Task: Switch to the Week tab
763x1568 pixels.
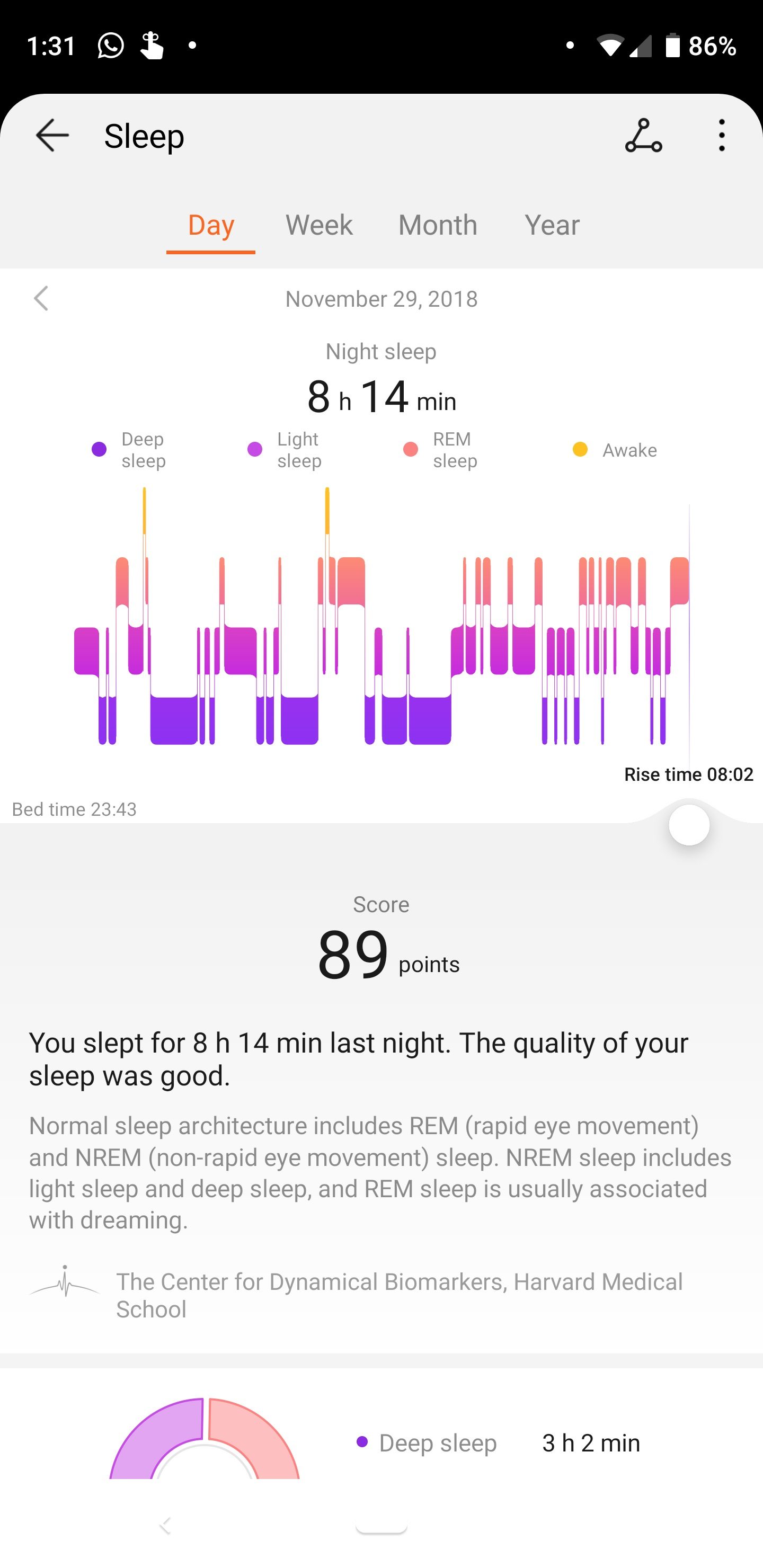Action: [319, 225]
